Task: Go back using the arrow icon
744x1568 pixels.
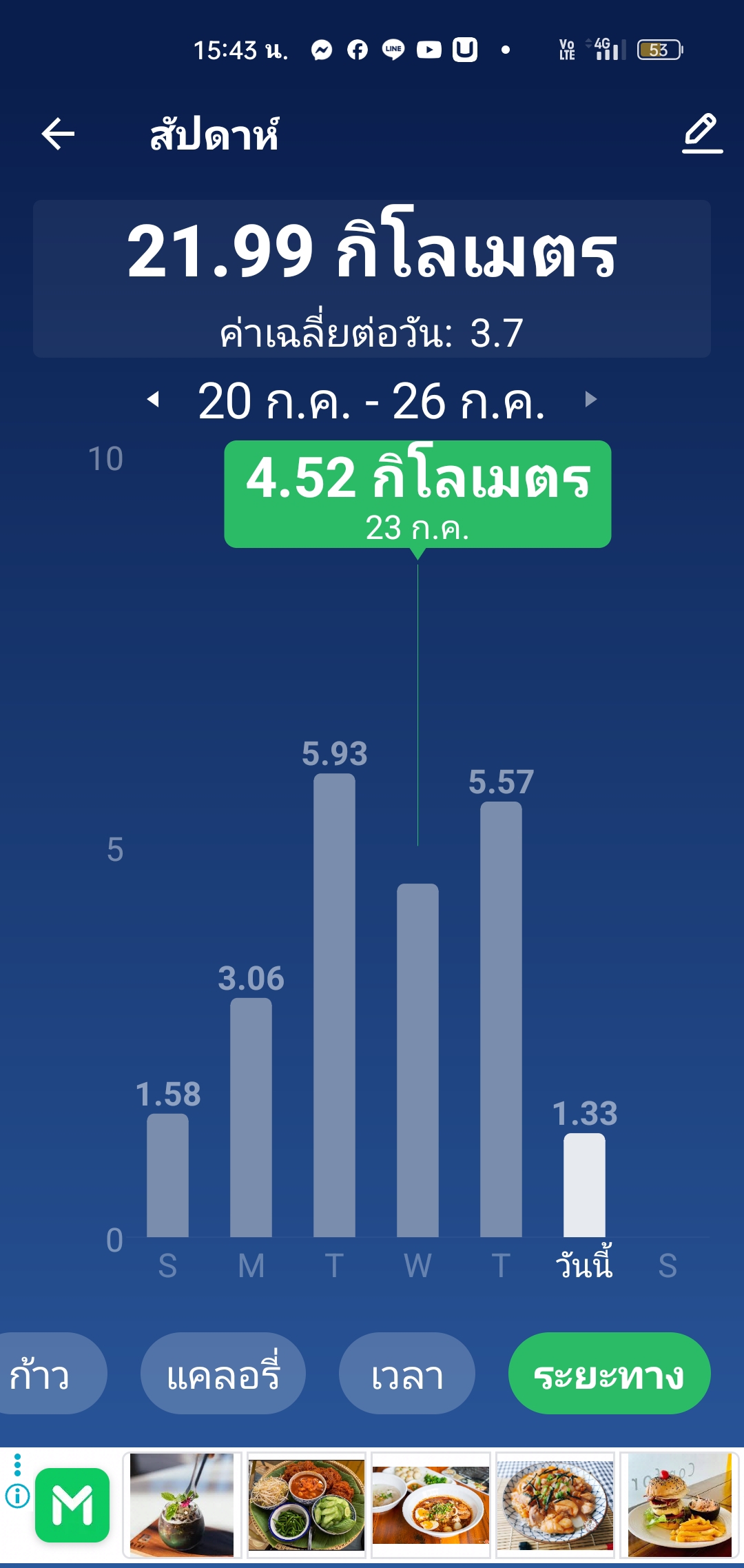Action: tap(58, 134)
